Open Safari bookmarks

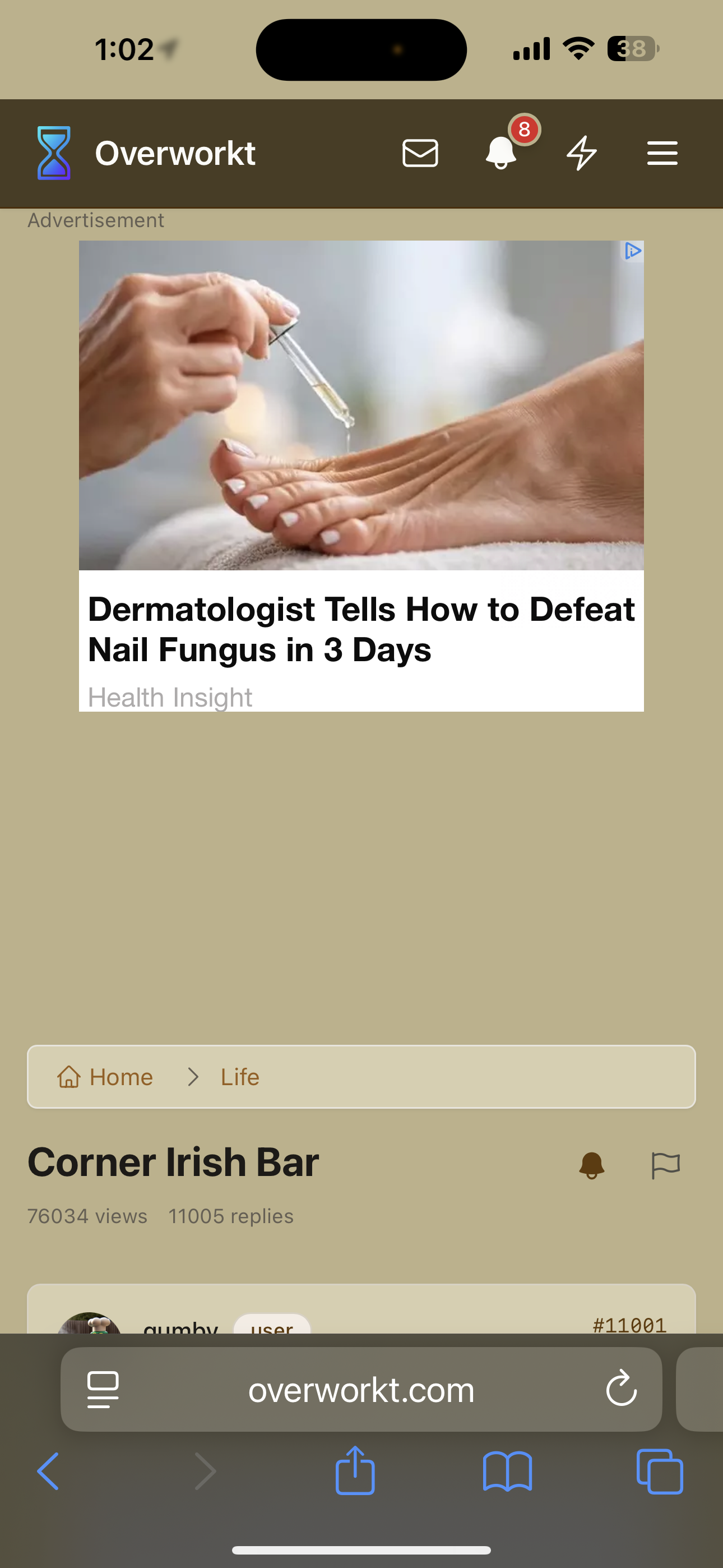tap(508, 1471)
